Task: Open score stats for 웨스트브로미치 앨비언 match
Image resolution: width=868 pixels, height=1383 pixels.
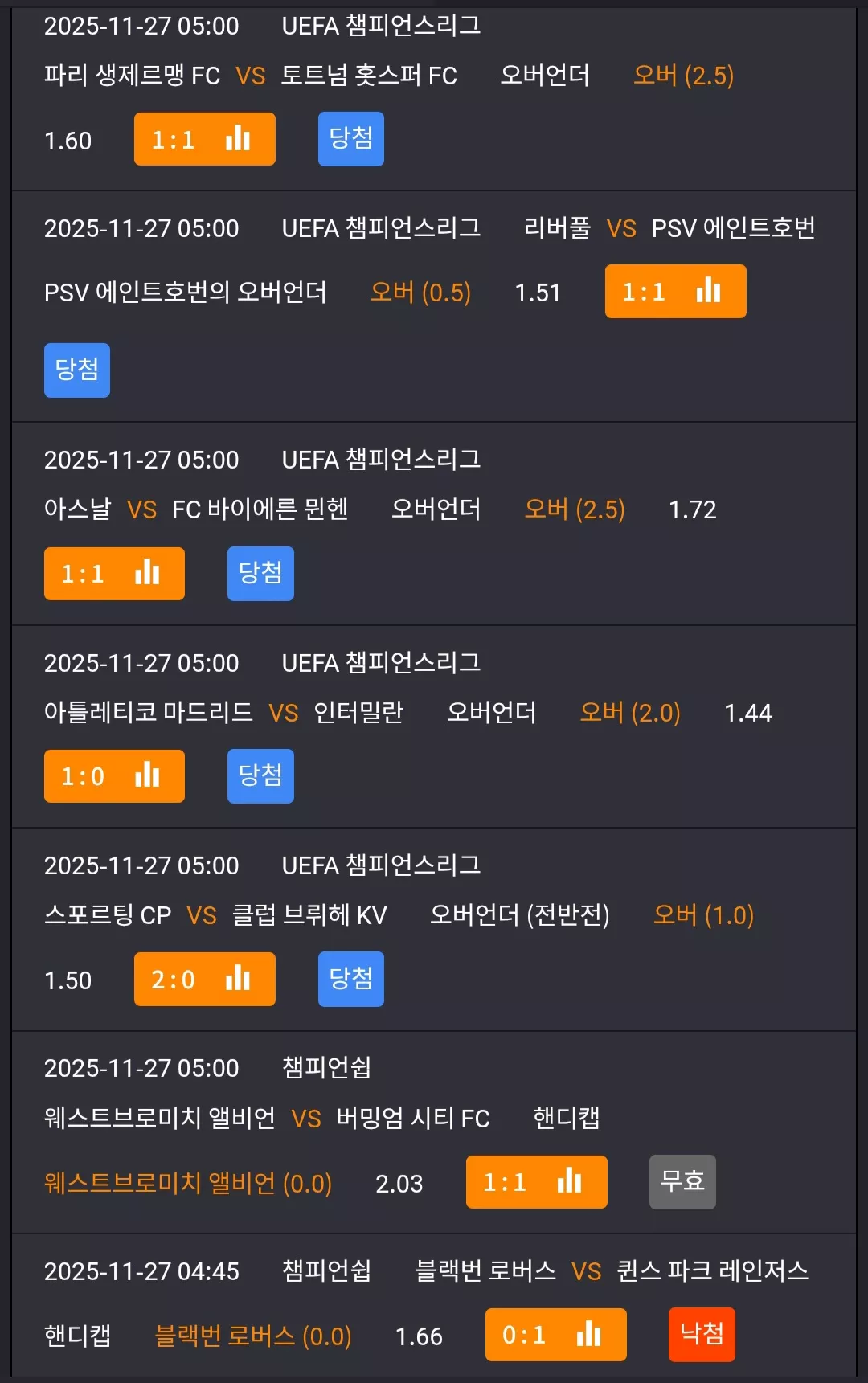Action: 536,1181
